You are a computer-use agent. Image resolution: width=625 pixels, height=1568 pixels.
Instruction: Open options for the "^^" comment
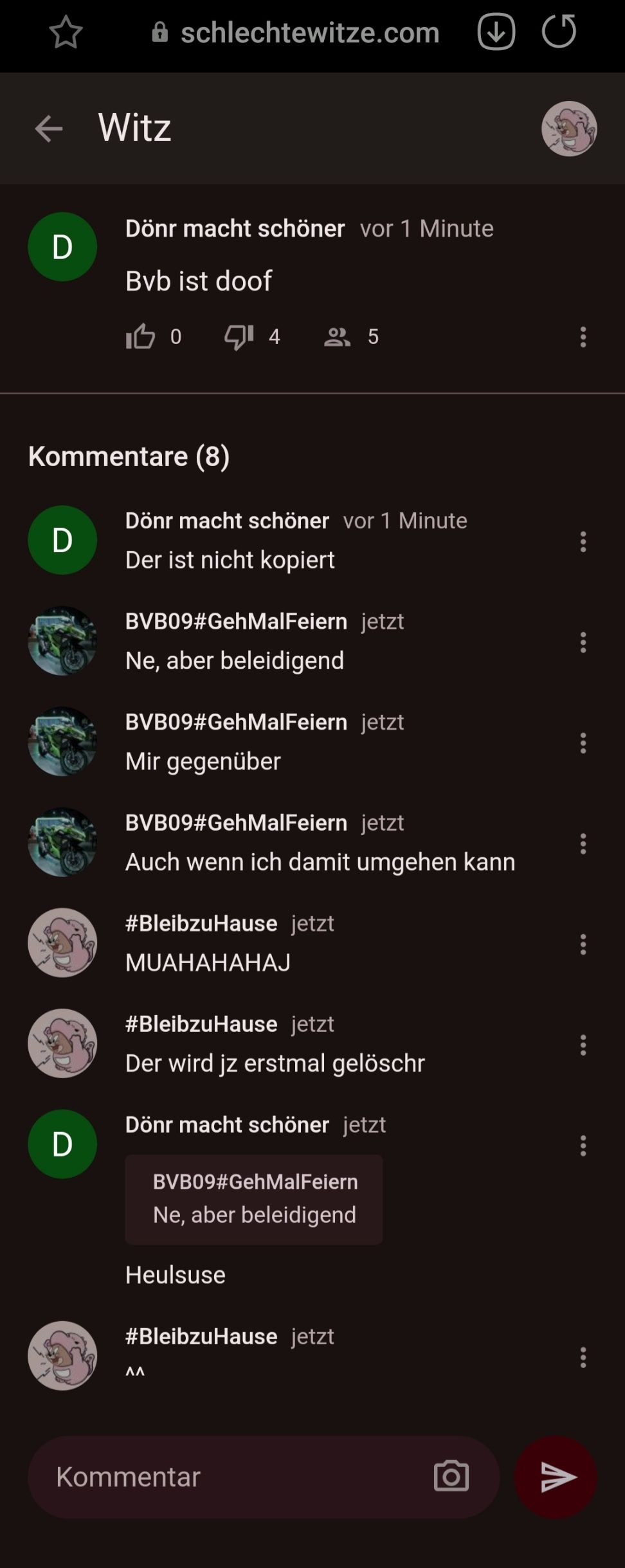point(583,1357)
